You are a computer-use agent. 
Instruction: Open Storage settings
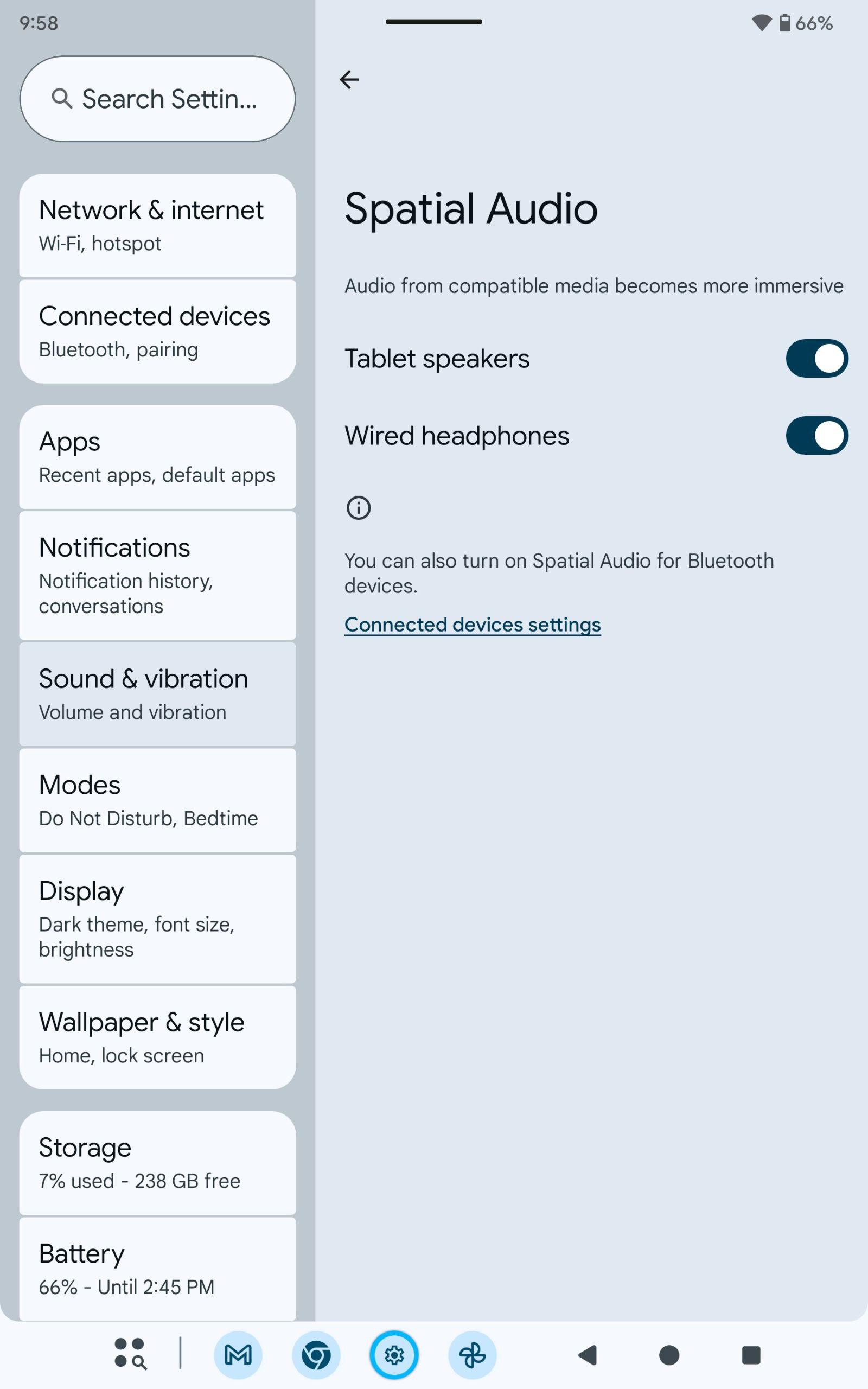(158, 1163)
